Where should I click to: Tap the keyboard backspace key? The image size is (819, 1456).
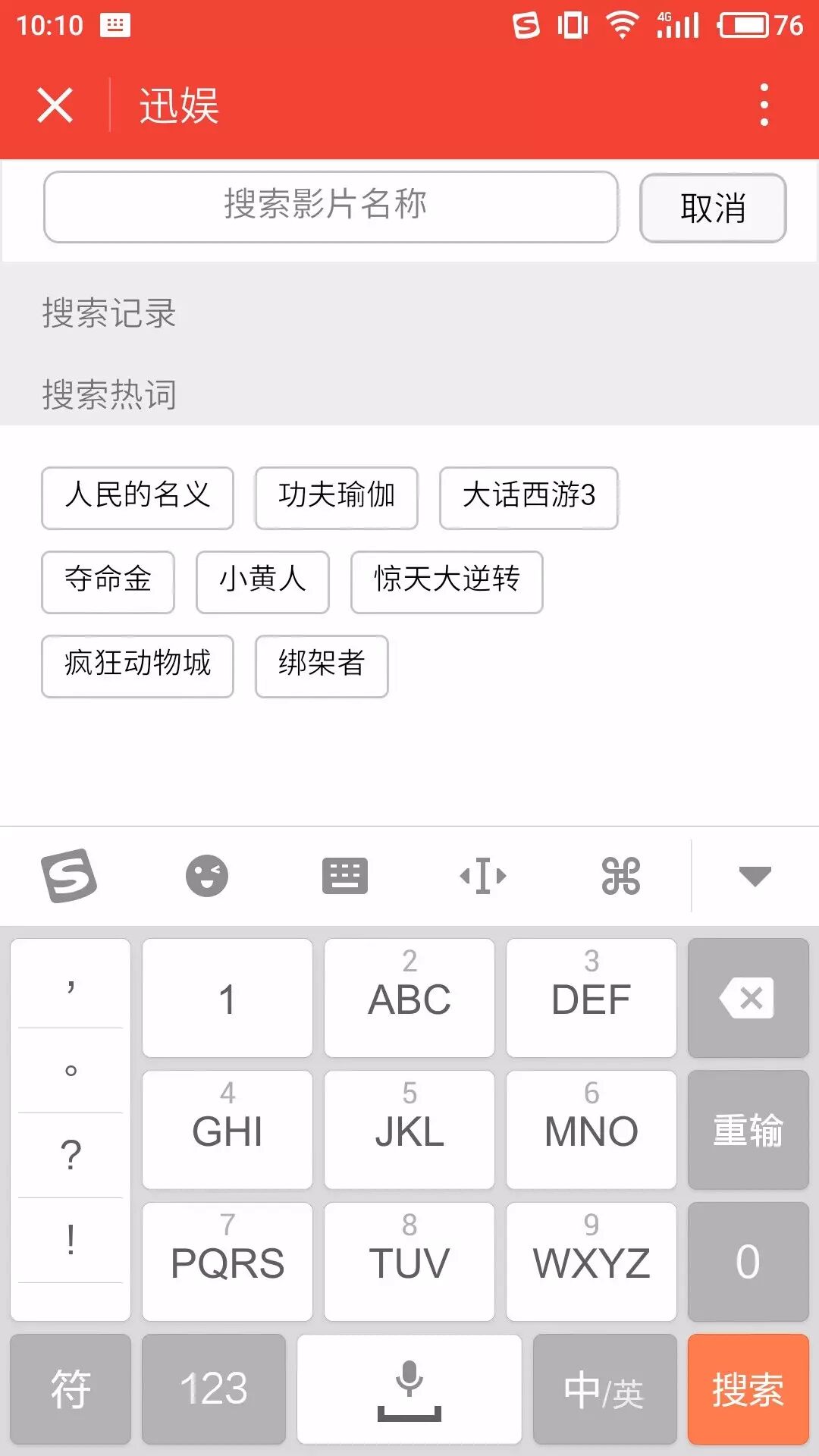pos(748,998)
